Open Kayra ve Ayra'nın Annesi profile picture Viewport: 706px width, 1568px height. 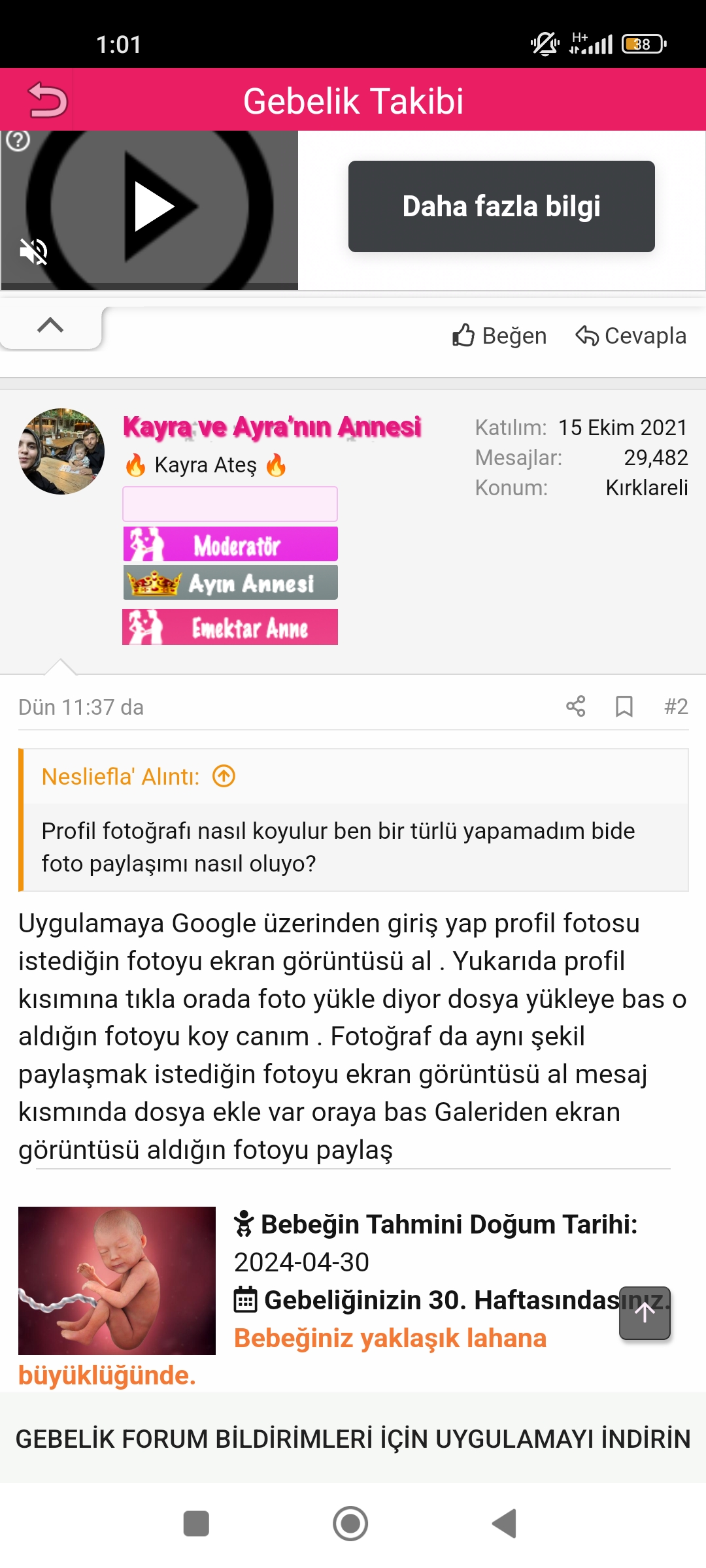point(61,451)
